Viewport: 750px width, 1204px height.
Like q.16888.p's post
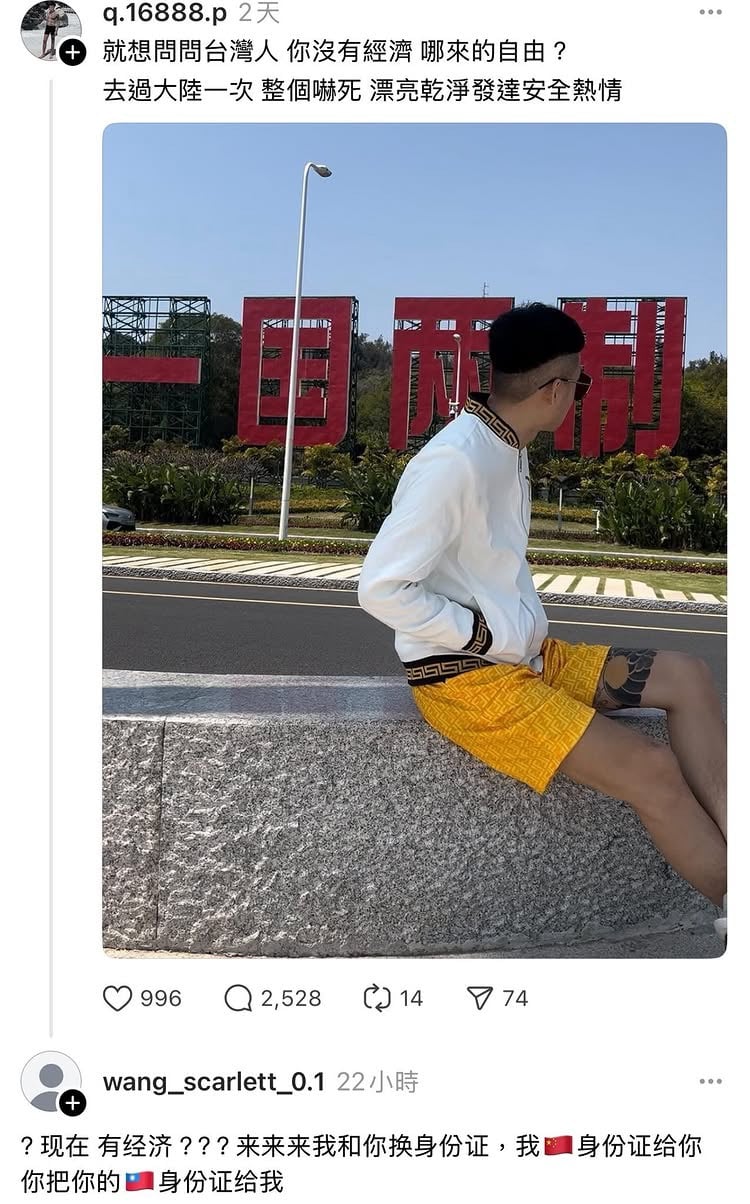pos(119,997)
